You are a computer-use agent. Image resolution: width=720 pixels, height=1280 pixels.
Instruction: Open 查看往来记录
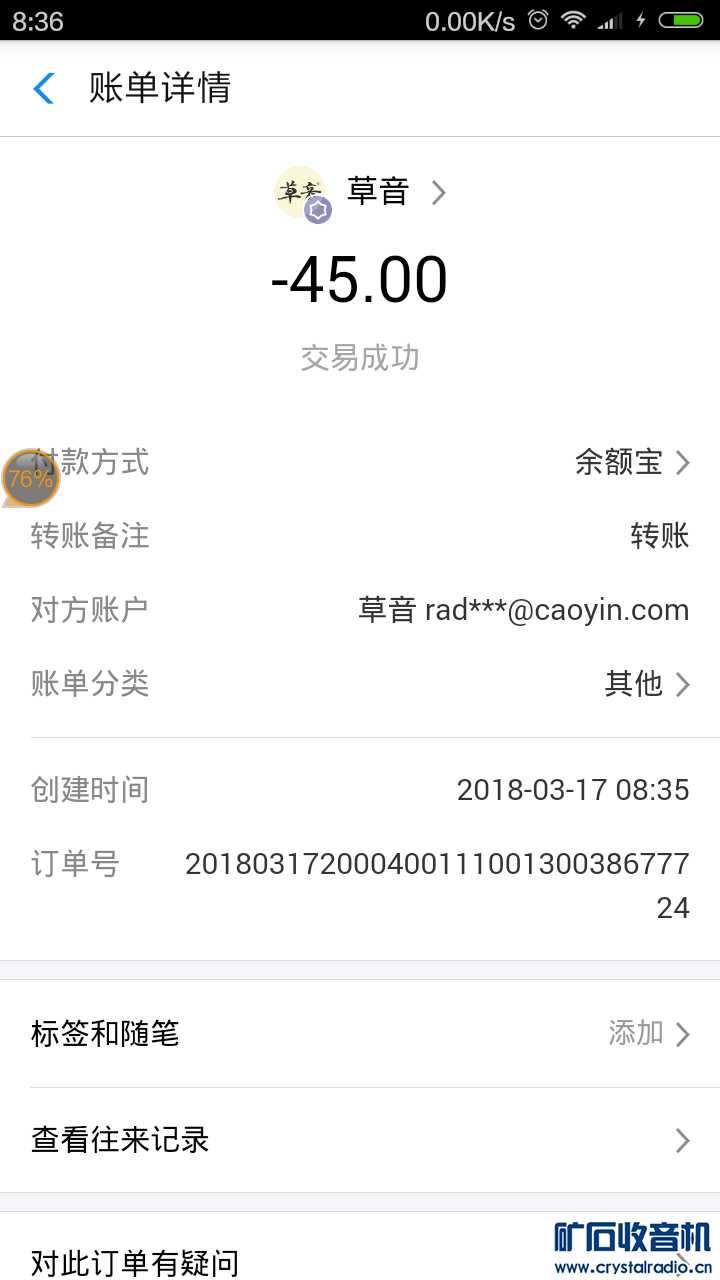(360, 1140)
